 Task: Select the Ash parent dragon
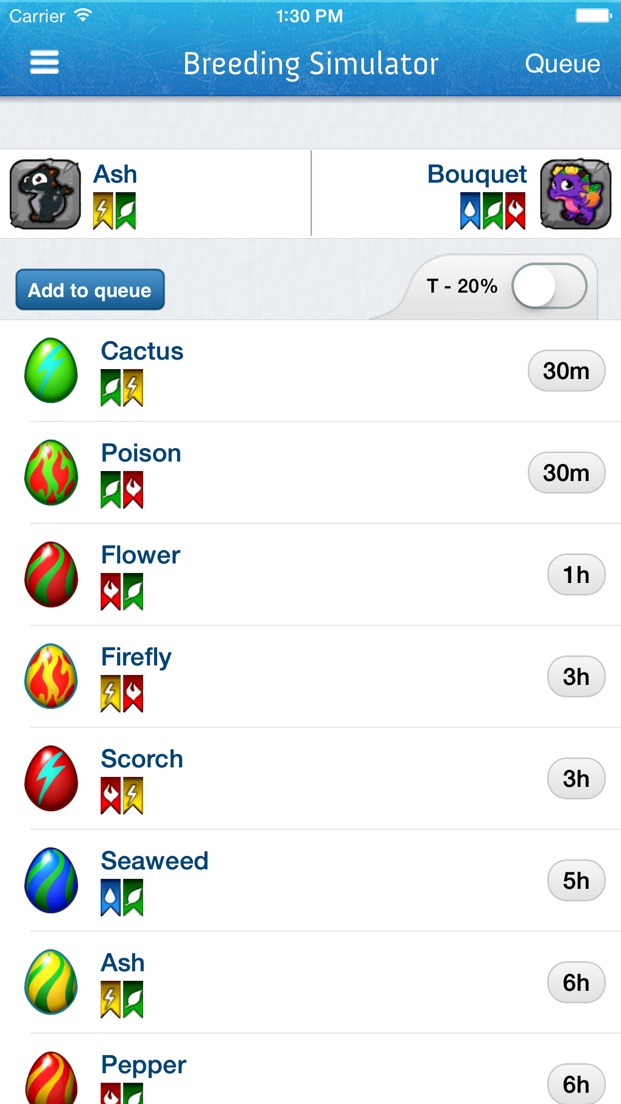tap(155, 194)
